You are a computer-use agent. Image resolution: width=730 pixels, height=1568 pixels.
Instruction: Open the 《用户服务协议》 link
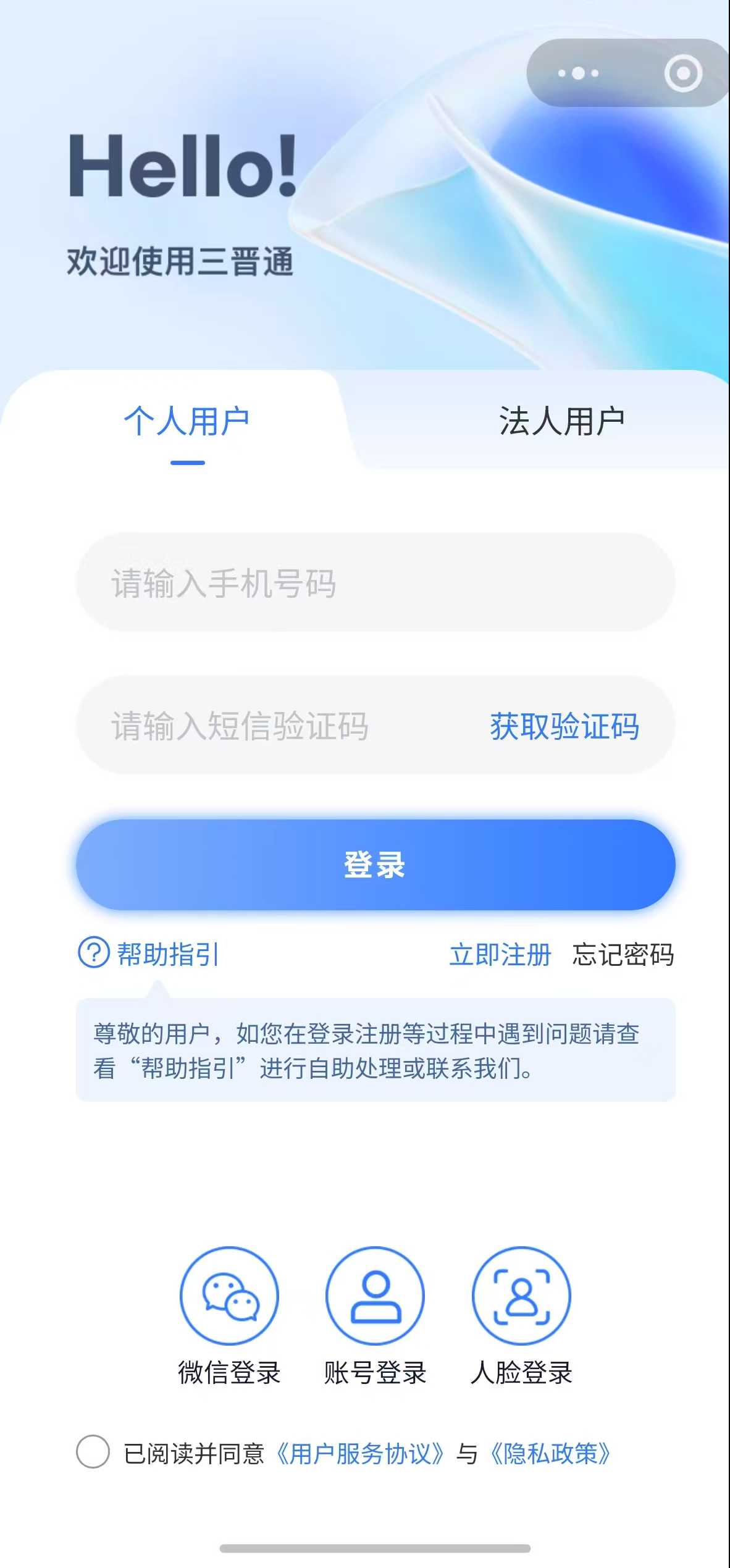click(x=359, y=1453)
